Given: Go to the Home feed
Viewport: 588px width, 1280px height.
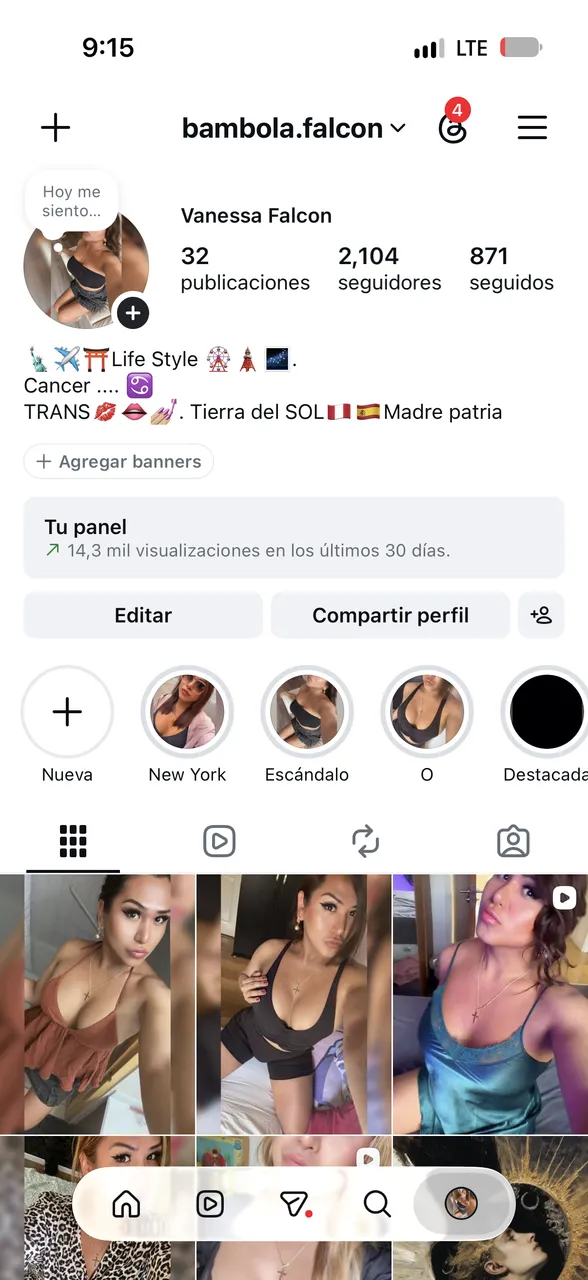Looking at the screenshot, I should [126, 1204].
